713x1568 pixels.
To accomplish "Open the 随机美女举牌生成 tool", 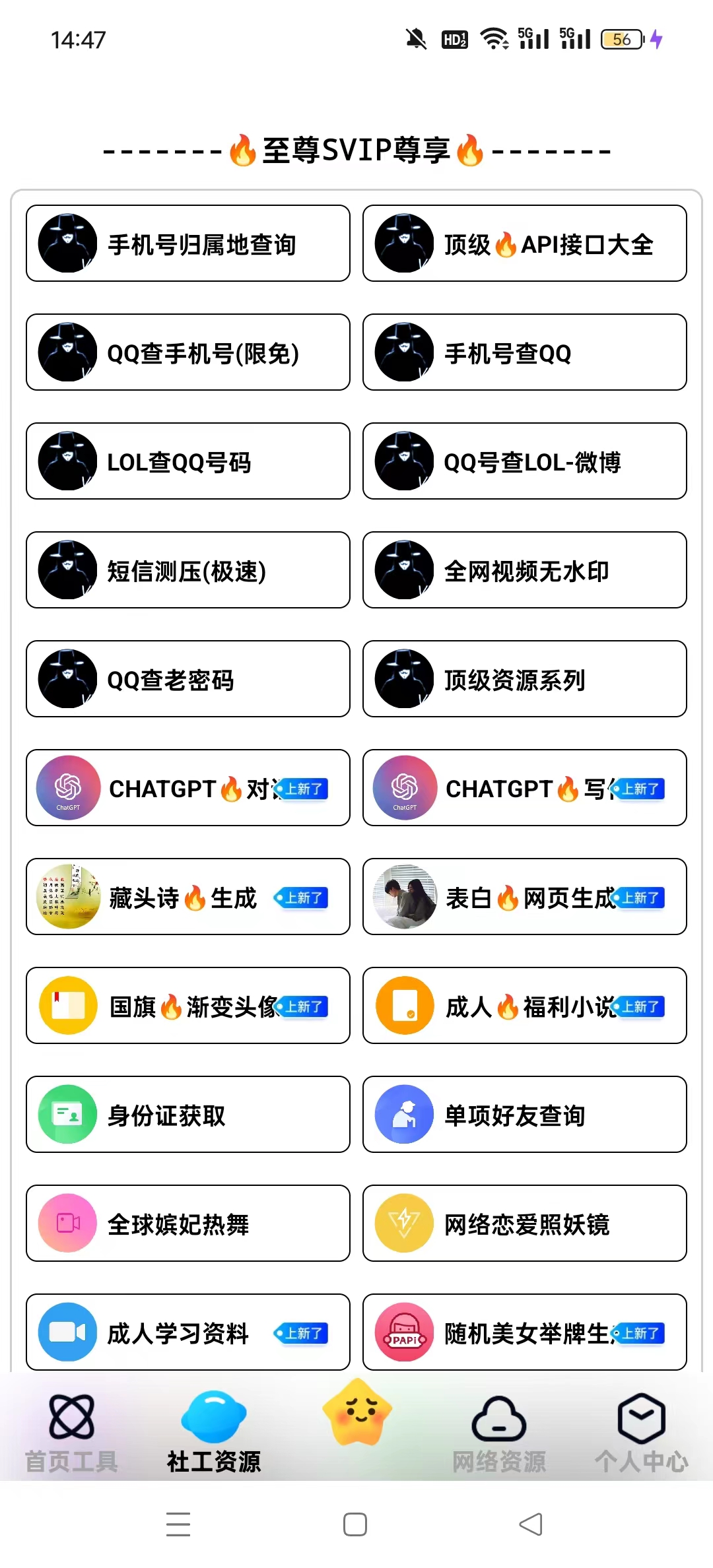I will [x=525, y=1332].
